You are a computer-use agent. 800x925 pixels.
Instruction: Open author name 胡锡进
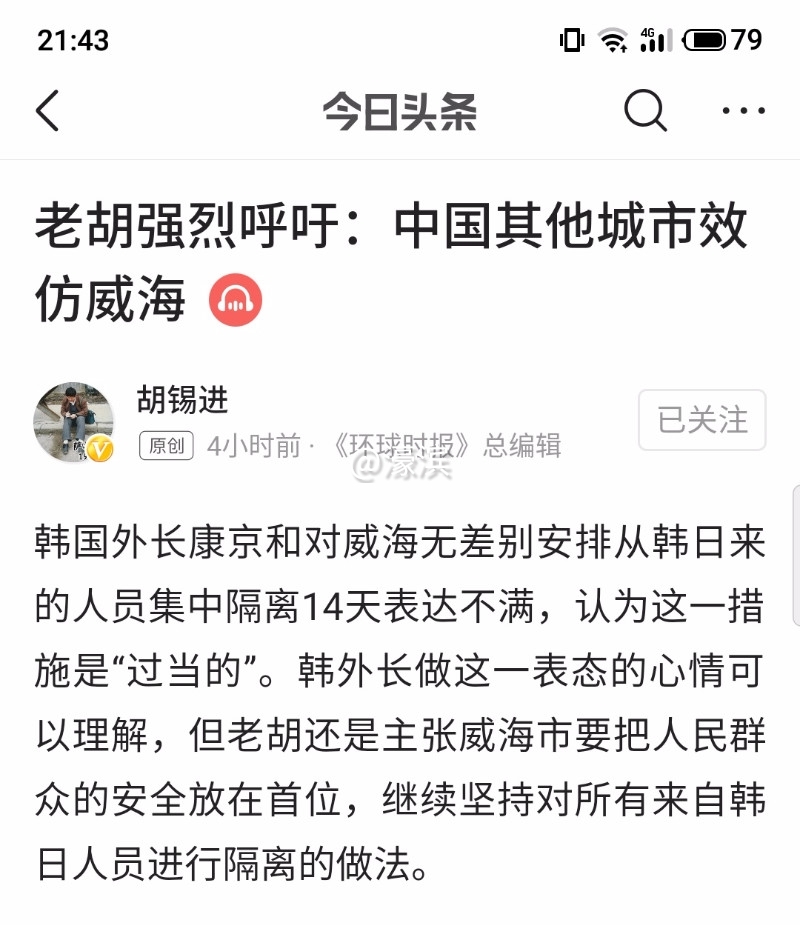[183, 400]
